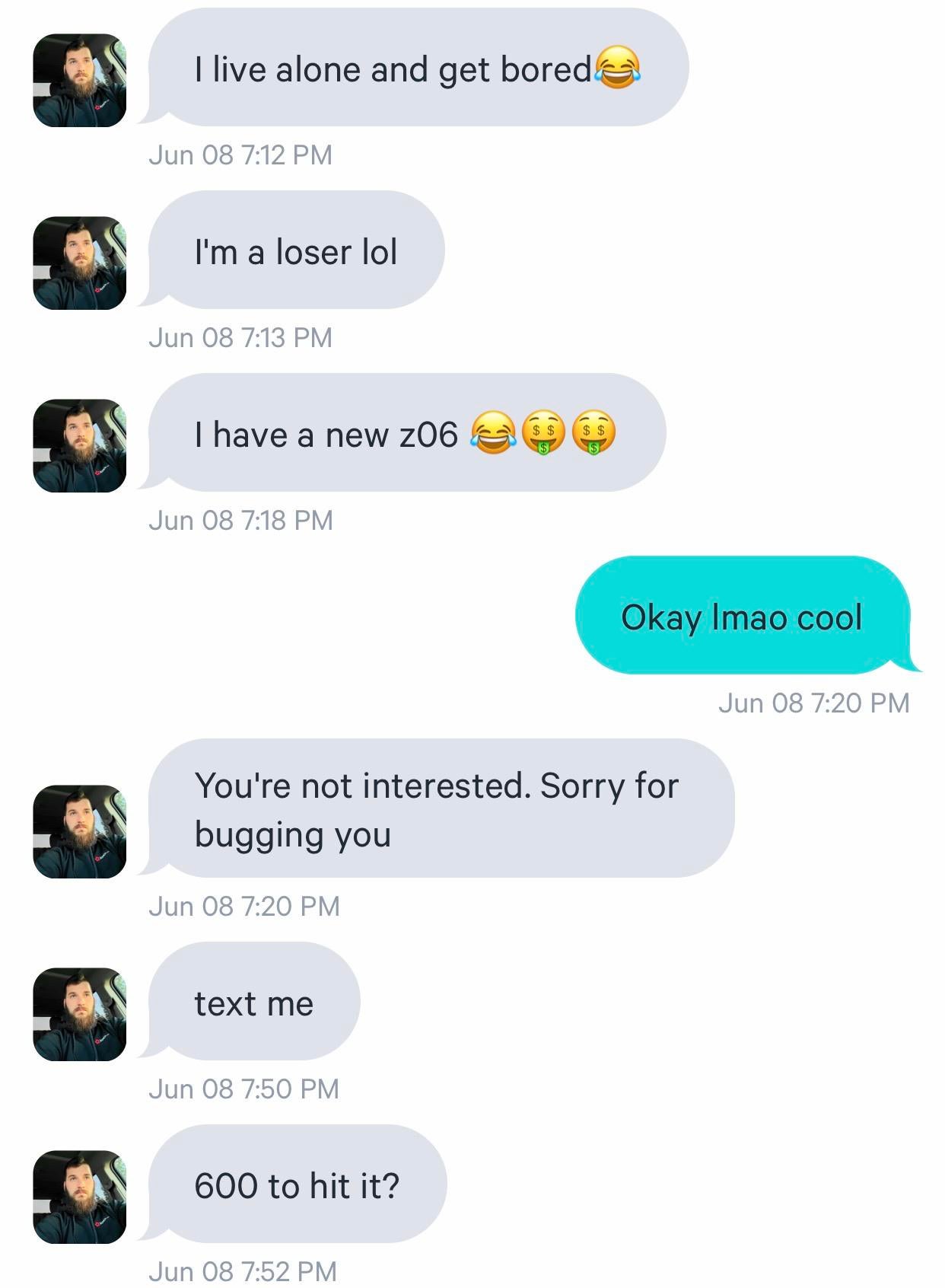View sender profile from "I have a new z06" avatar

click(80, 445)
